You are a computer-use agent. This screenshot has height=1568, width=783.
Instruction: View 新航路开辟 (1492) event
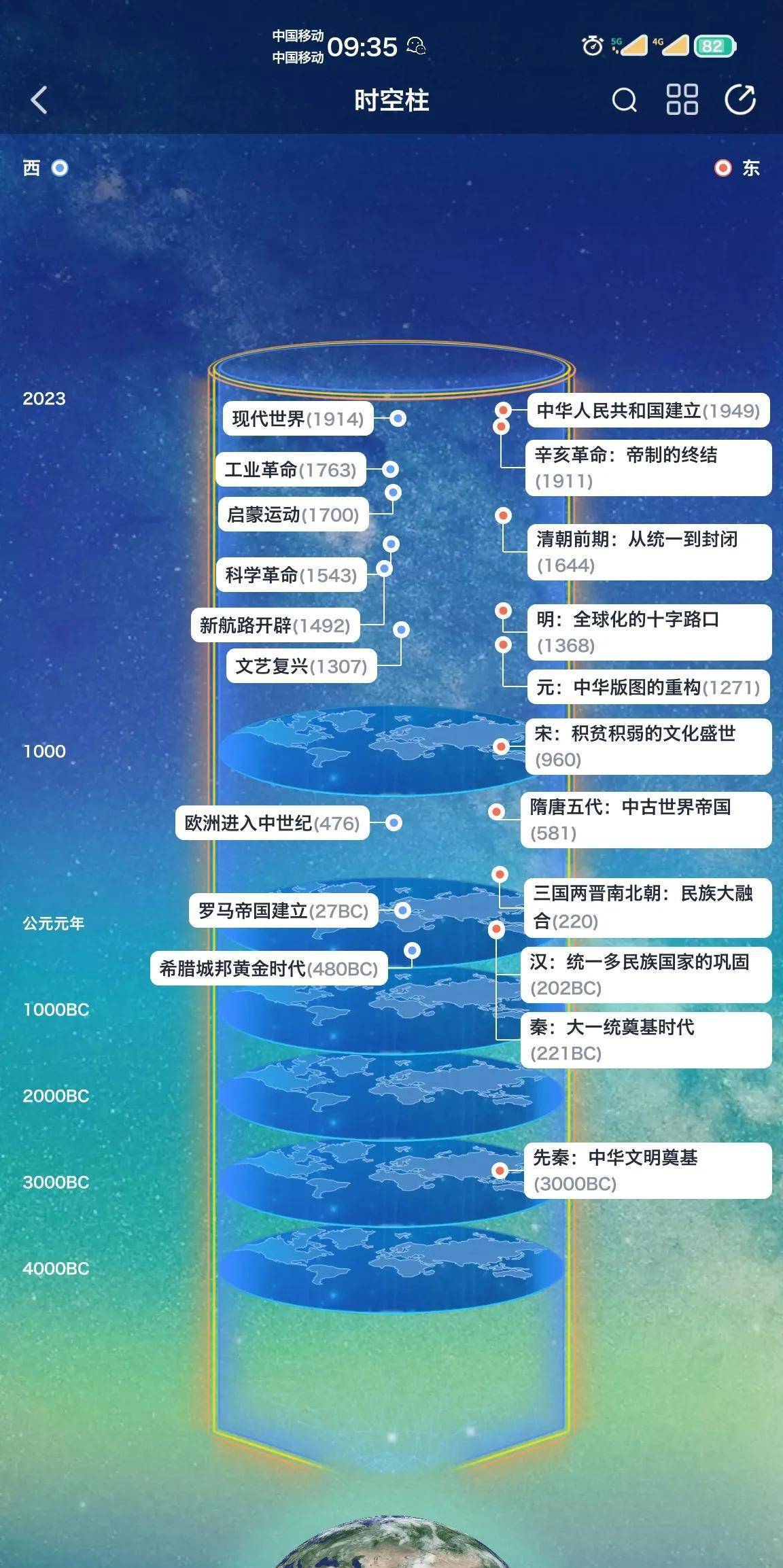(275, 625)
